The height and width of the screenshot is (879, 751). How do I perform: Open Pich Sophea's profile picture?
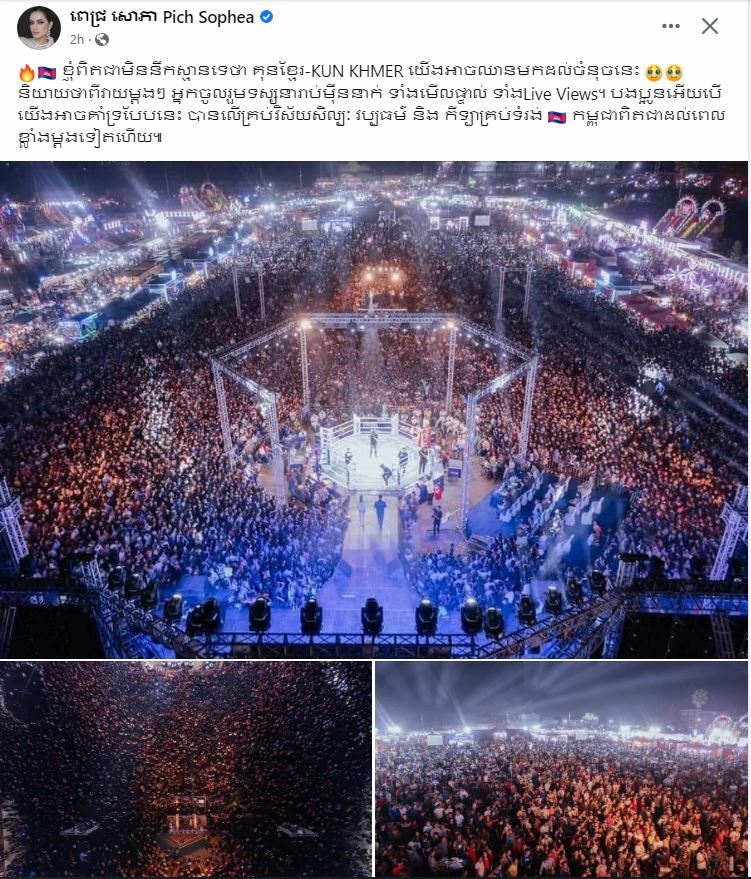click(38, 27)
